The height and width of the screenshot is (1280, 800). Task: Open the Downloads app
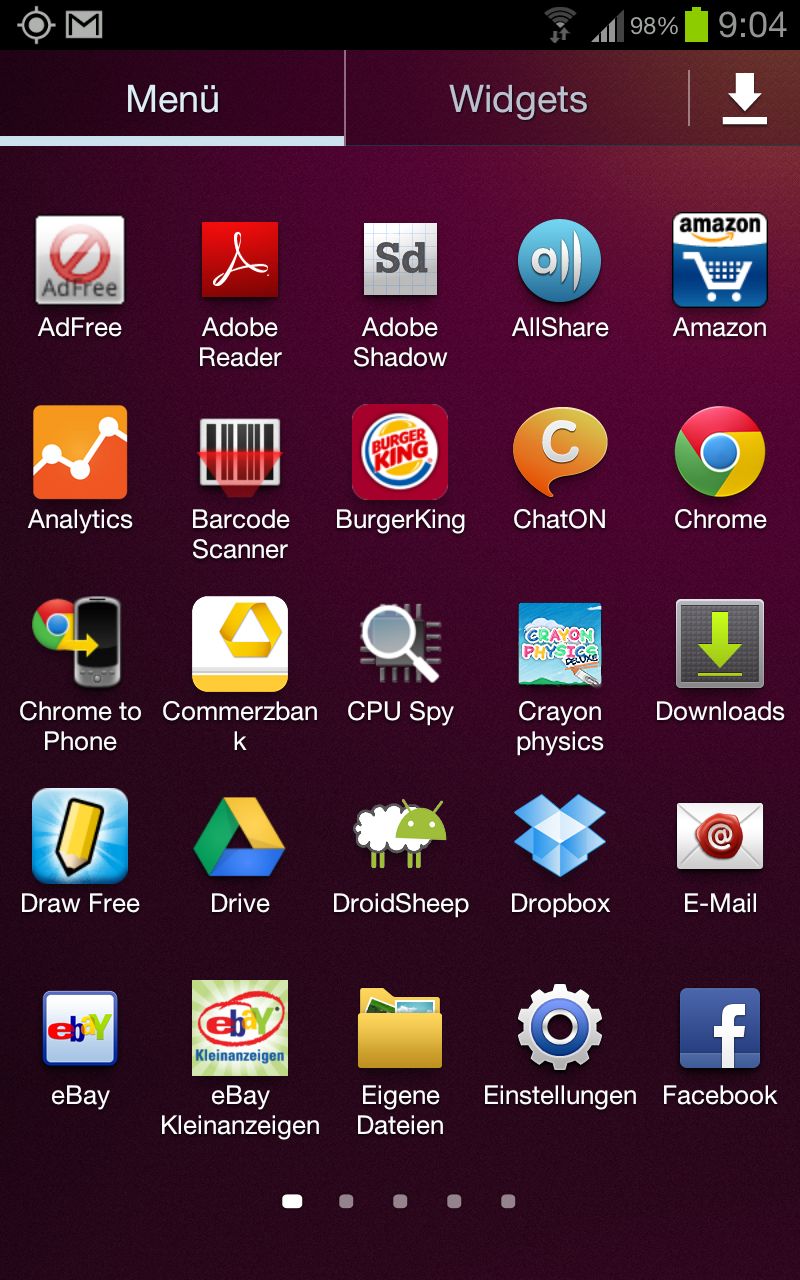pyautogui.click(x=720, y=644)
